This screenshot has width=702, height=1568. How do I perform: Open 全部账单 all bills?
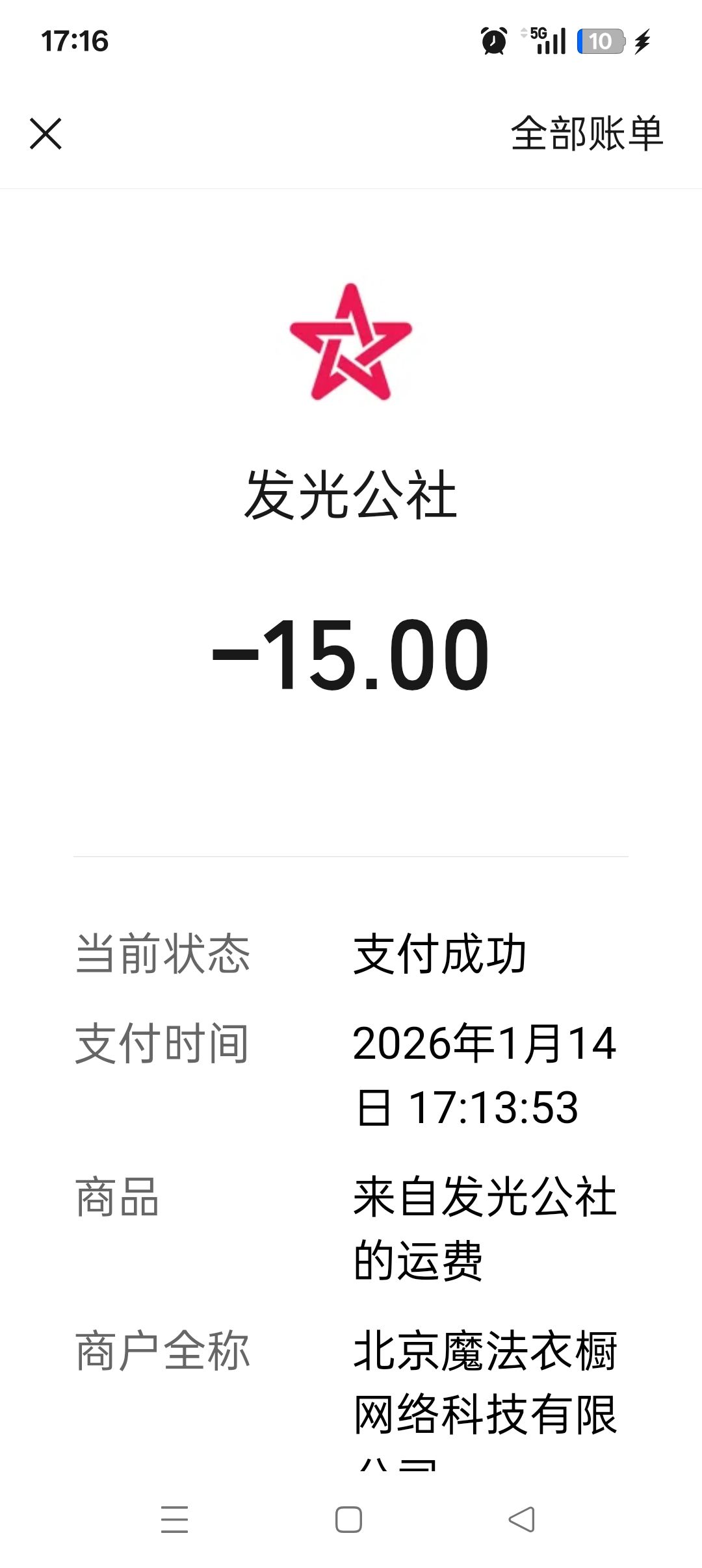pyautogui.click(x=586, y=134)
